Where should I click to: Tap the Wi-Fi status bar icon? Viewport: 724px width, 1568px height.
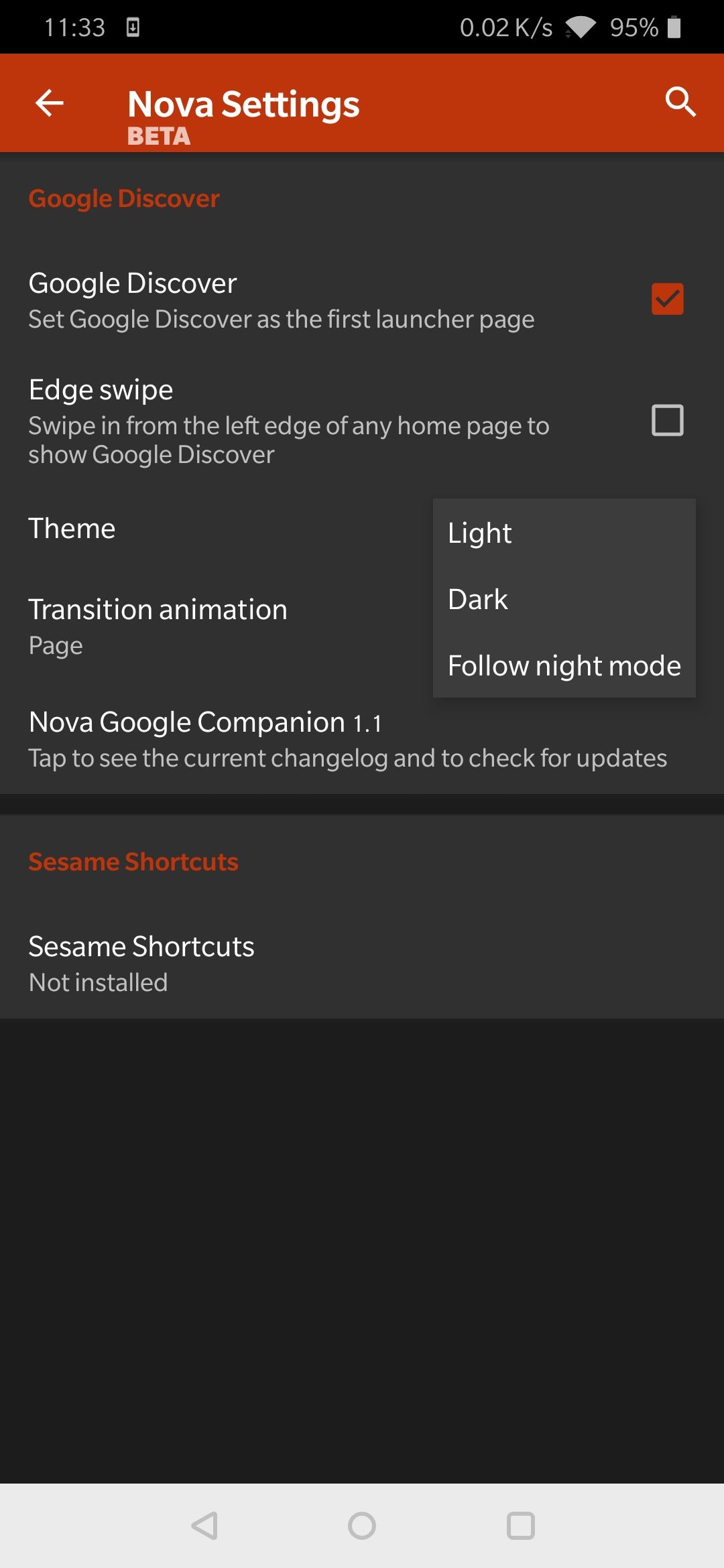[x=581, y=27]
